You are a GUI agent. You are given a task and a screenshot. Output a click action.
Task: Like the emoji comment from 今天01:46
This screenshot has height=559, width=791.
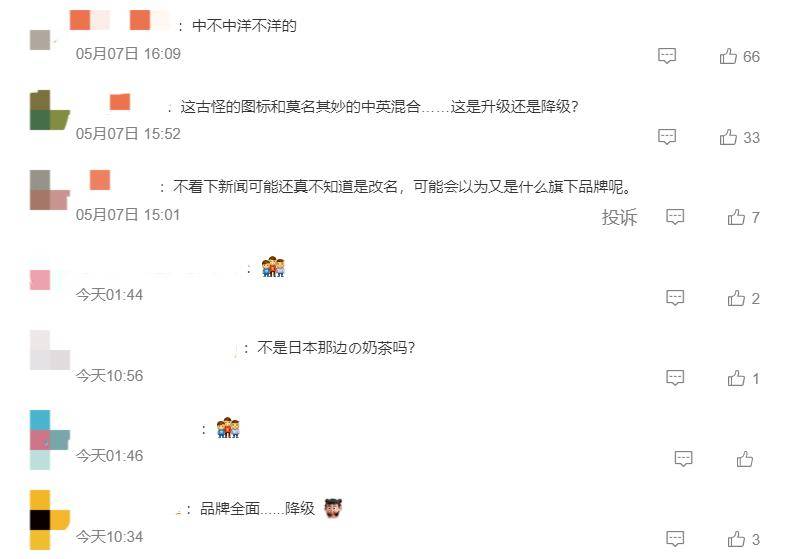click(744, 459)
